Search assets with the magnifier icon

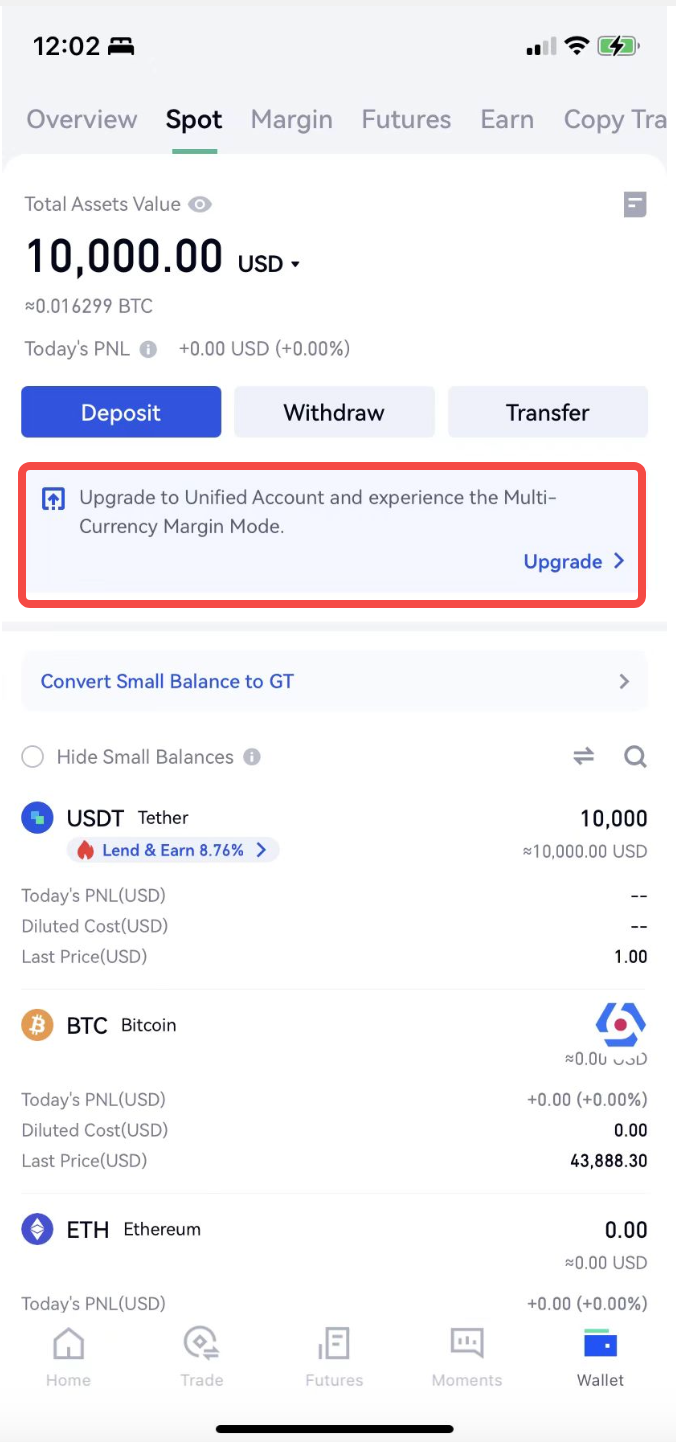pyautogui.click(x=635, y=757)
